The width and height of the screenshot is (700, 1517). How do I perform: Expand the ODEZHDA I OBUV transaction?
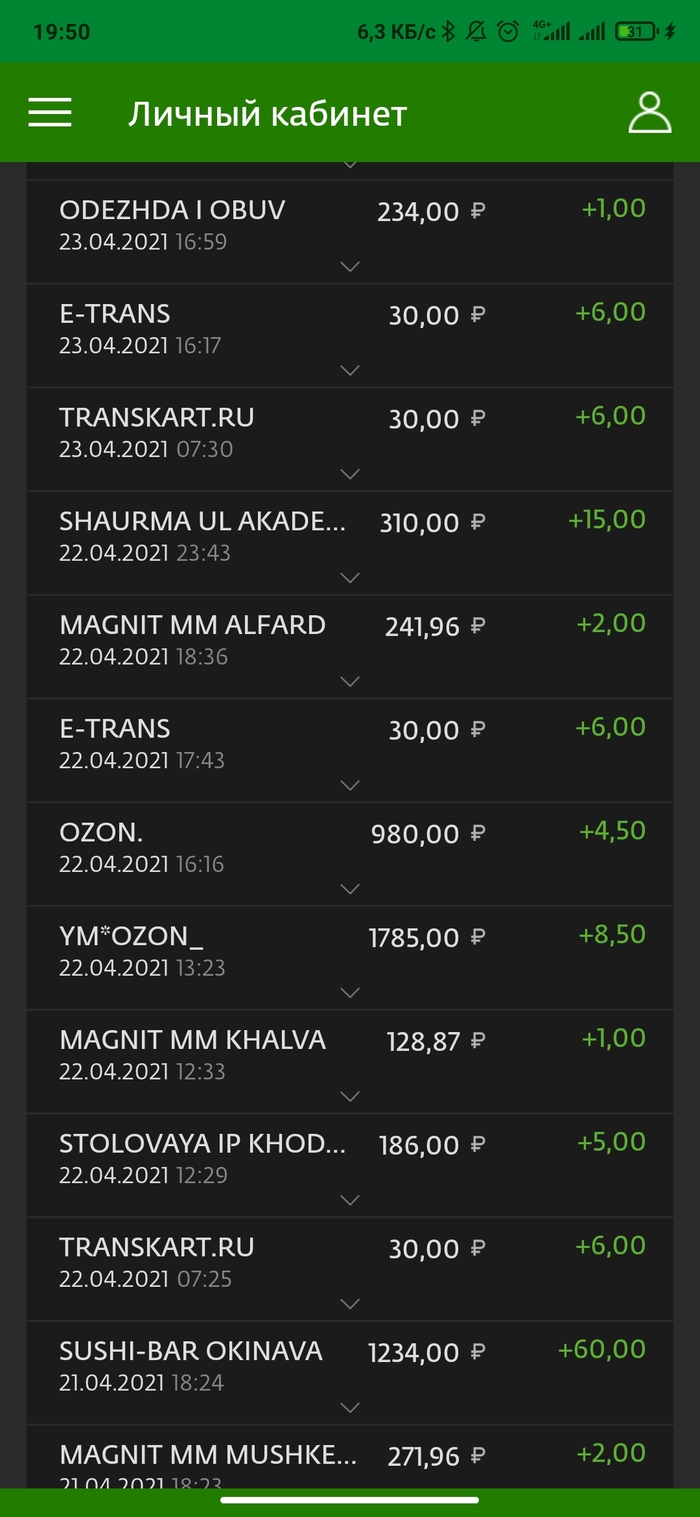coord(350,266)
